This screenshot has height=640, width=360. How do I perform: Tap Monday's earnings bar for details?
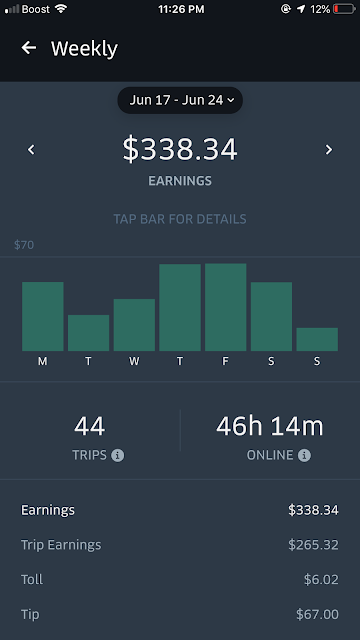43,316
